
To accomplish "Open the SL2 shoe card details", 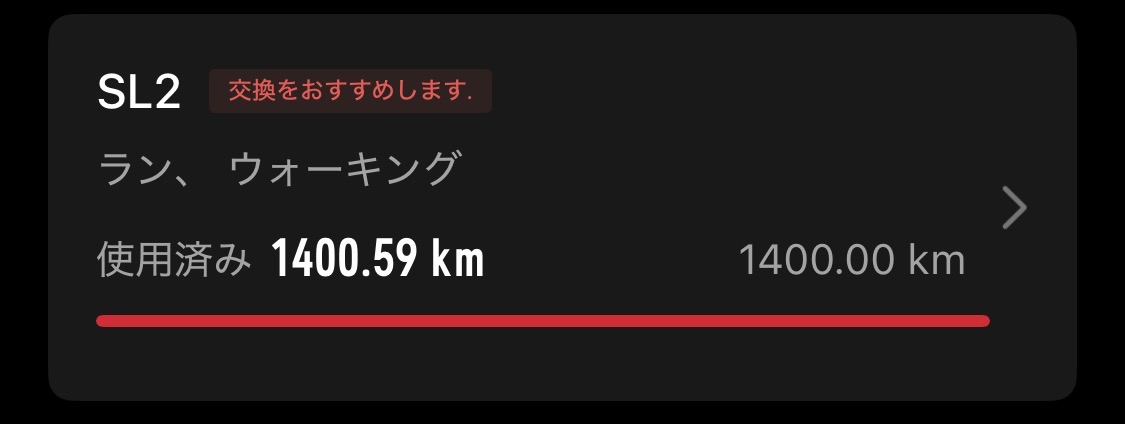I will [x=1014, y=209].
